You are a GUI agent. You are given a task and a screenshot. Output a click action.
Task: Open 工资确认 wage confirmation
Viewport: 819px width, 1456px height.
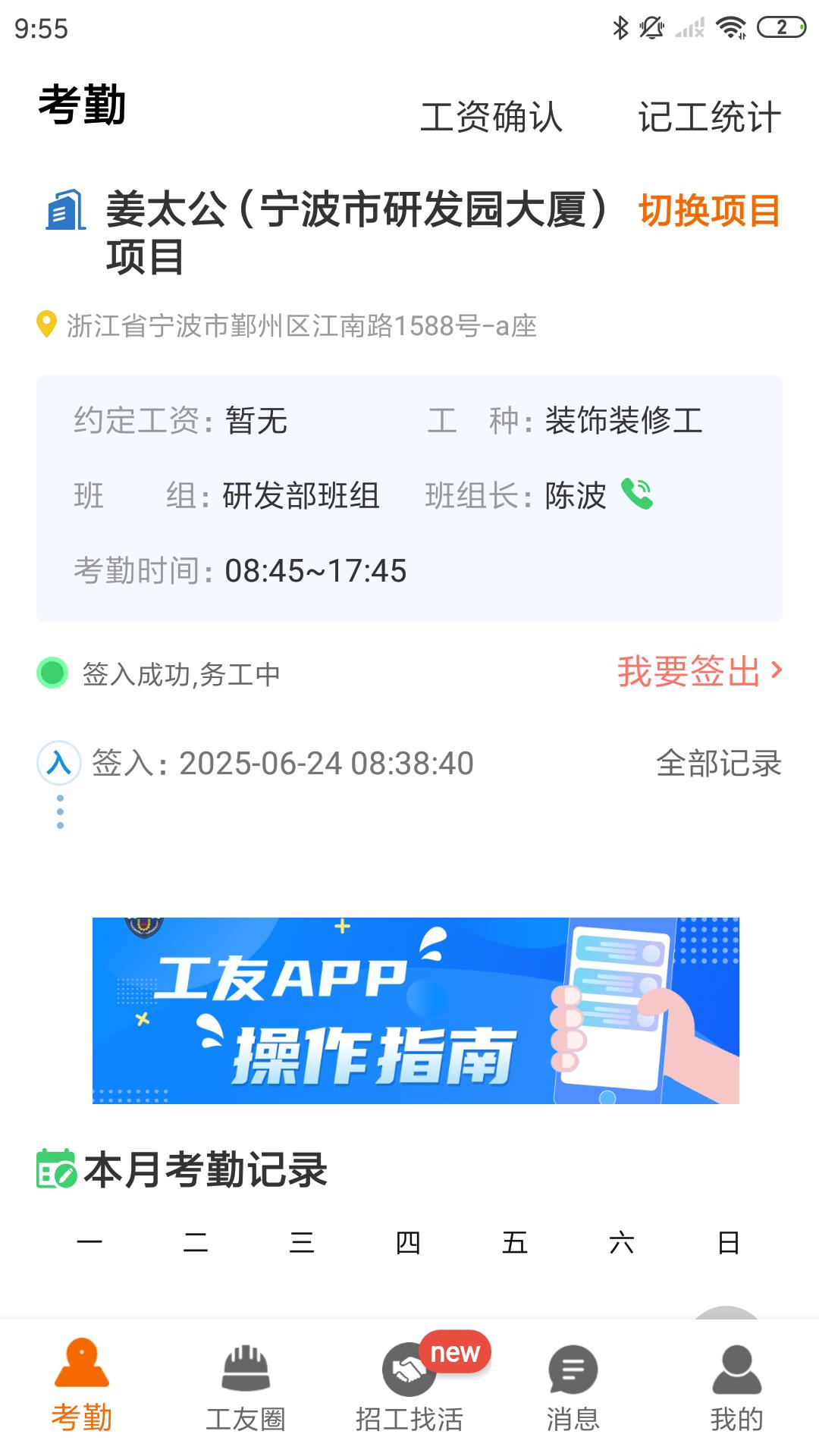tap(491, 118)
